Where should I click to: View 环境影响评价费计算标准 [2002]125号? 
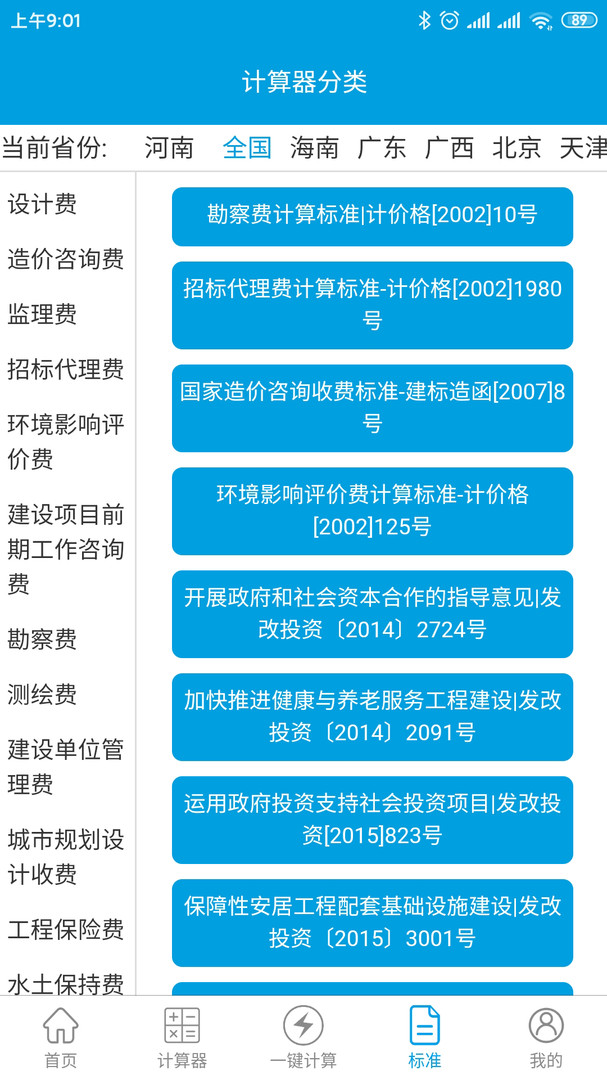point(372,511)
